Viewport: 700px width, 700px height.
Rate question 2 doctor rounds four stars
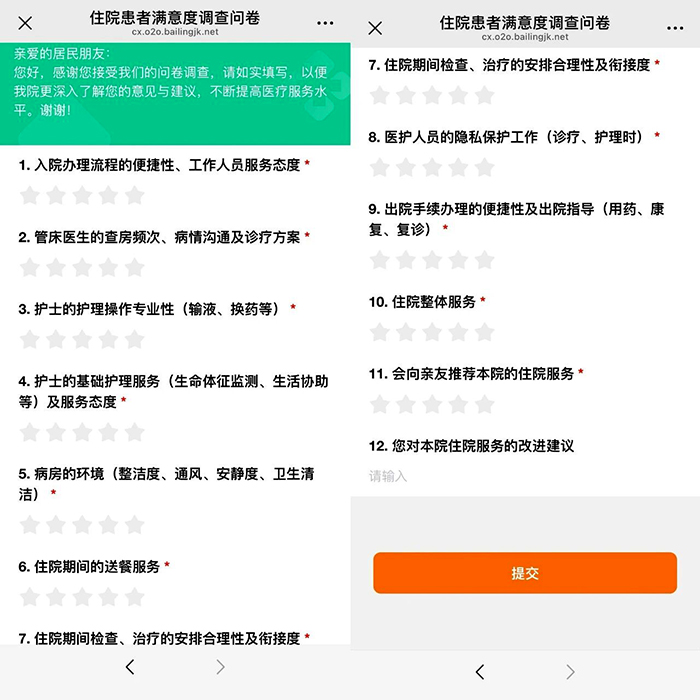[108, 267]
